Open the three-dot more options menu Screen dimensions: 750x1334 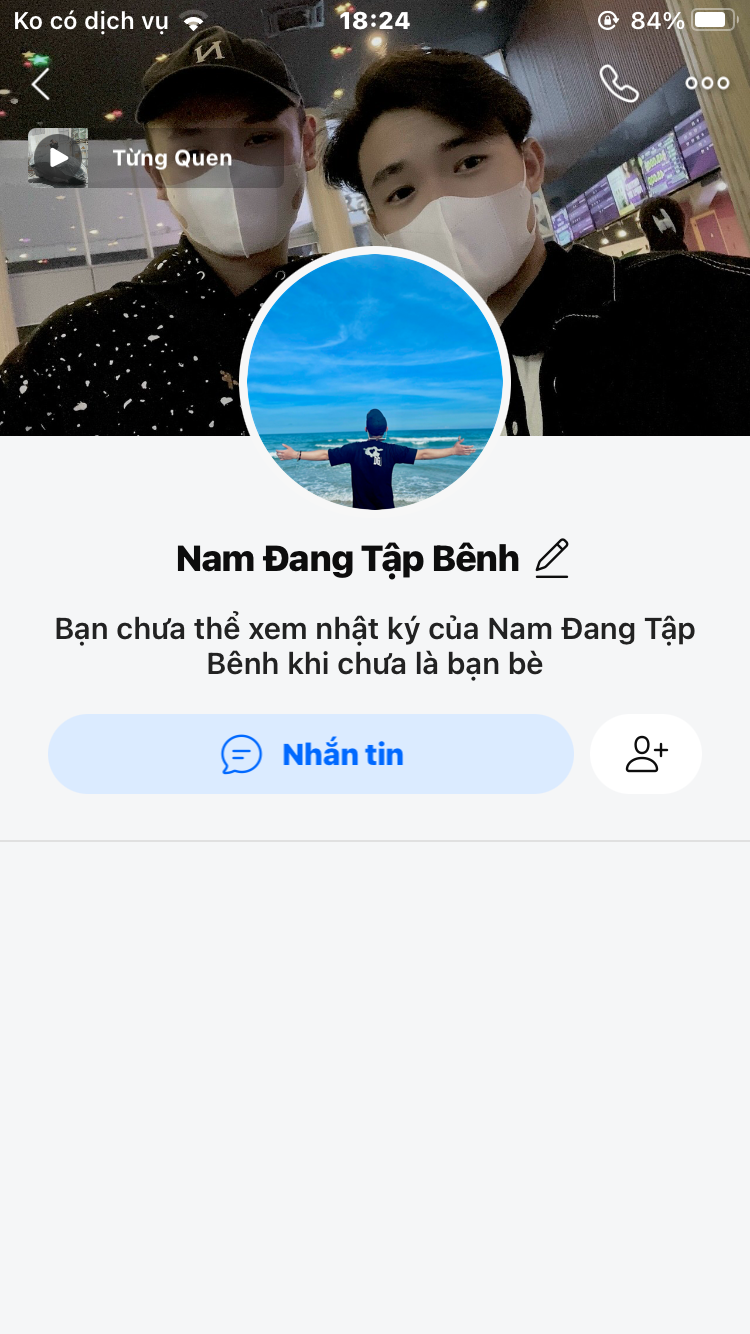[707, 84]
